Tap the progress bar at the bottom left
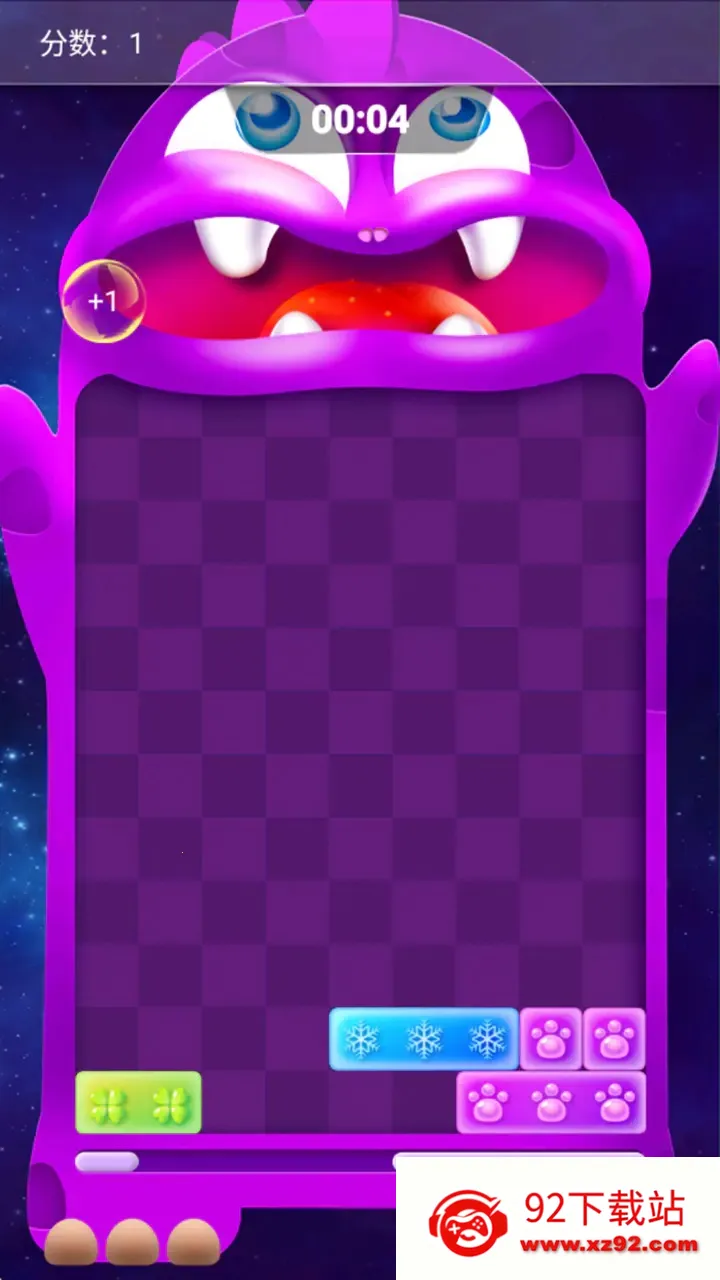The width and height of the screenshot is (720, 1280). 108,1160
